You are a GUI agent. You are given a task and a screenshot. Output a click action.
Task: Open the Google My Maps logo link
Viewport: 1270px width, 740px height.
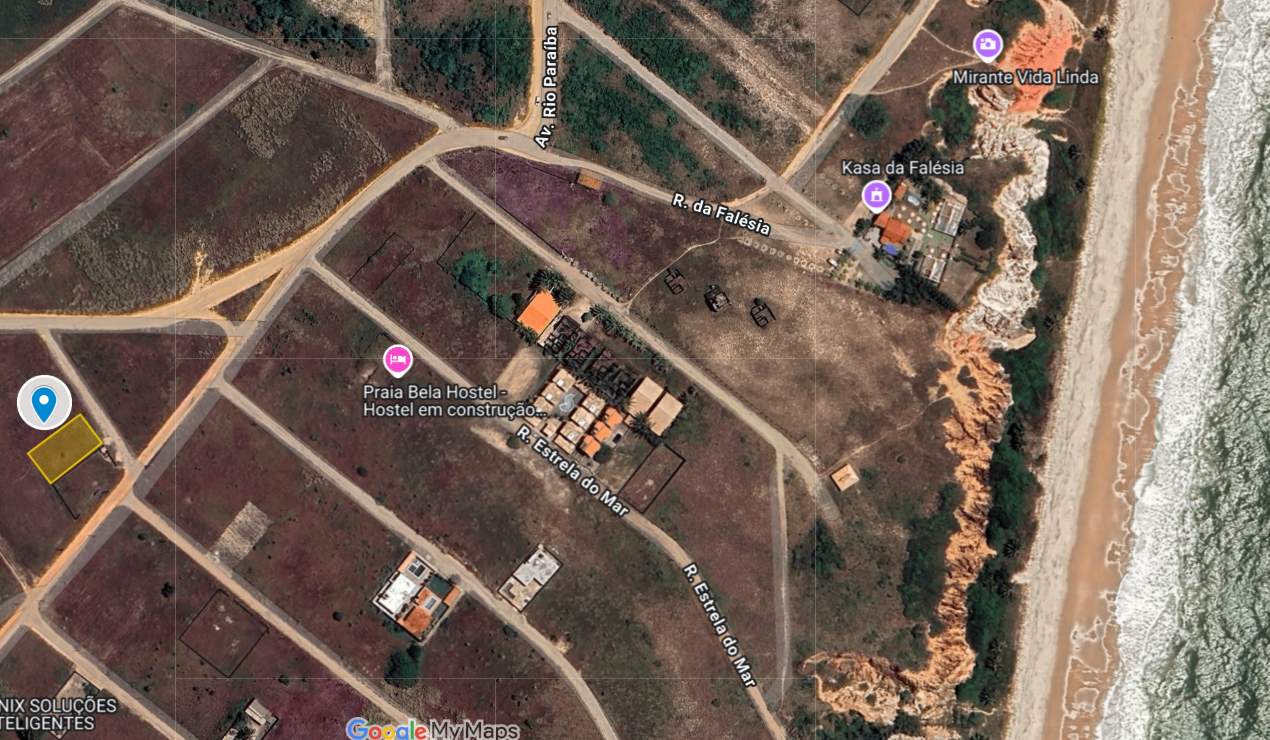click(432, 729)
